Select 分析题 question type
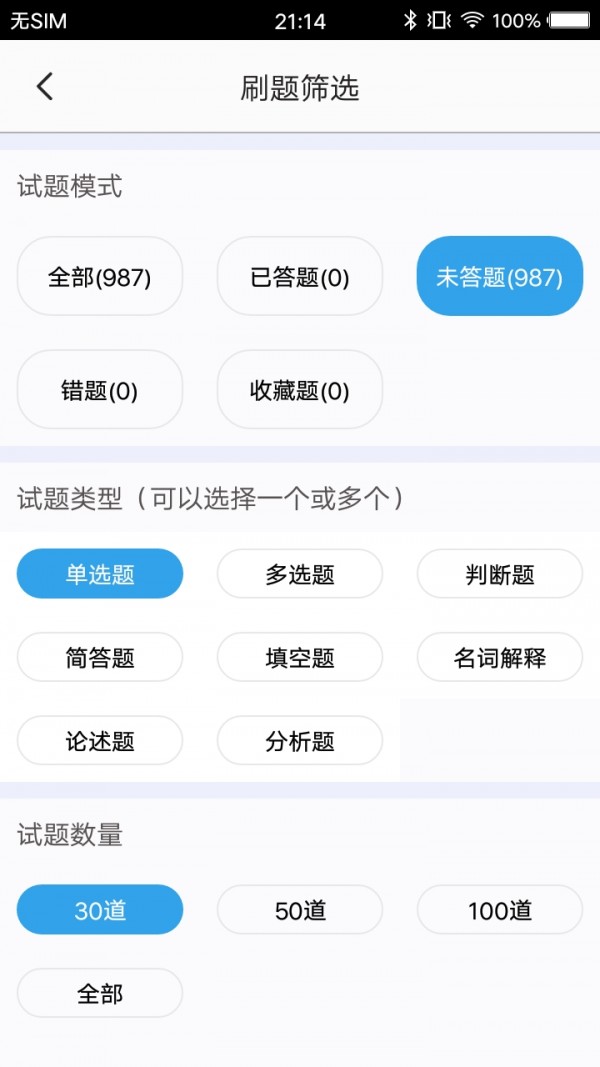The width and height of the screenshot is (600, 1067). [x=300, y=741]
